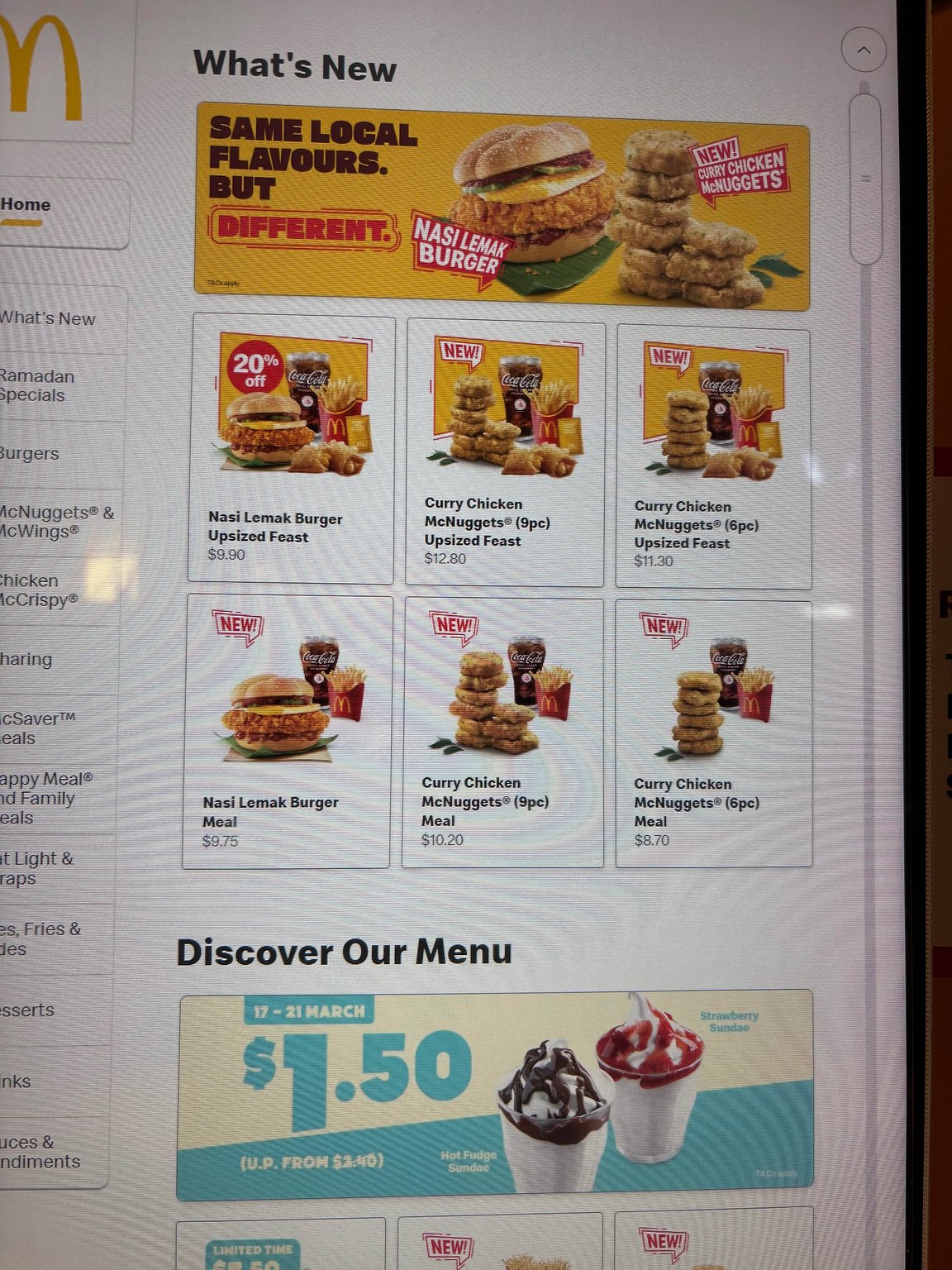Choose Curry Chicken McNuggets 6pc Meal
Screen dimensions: 952x1270
click(713, 734)
